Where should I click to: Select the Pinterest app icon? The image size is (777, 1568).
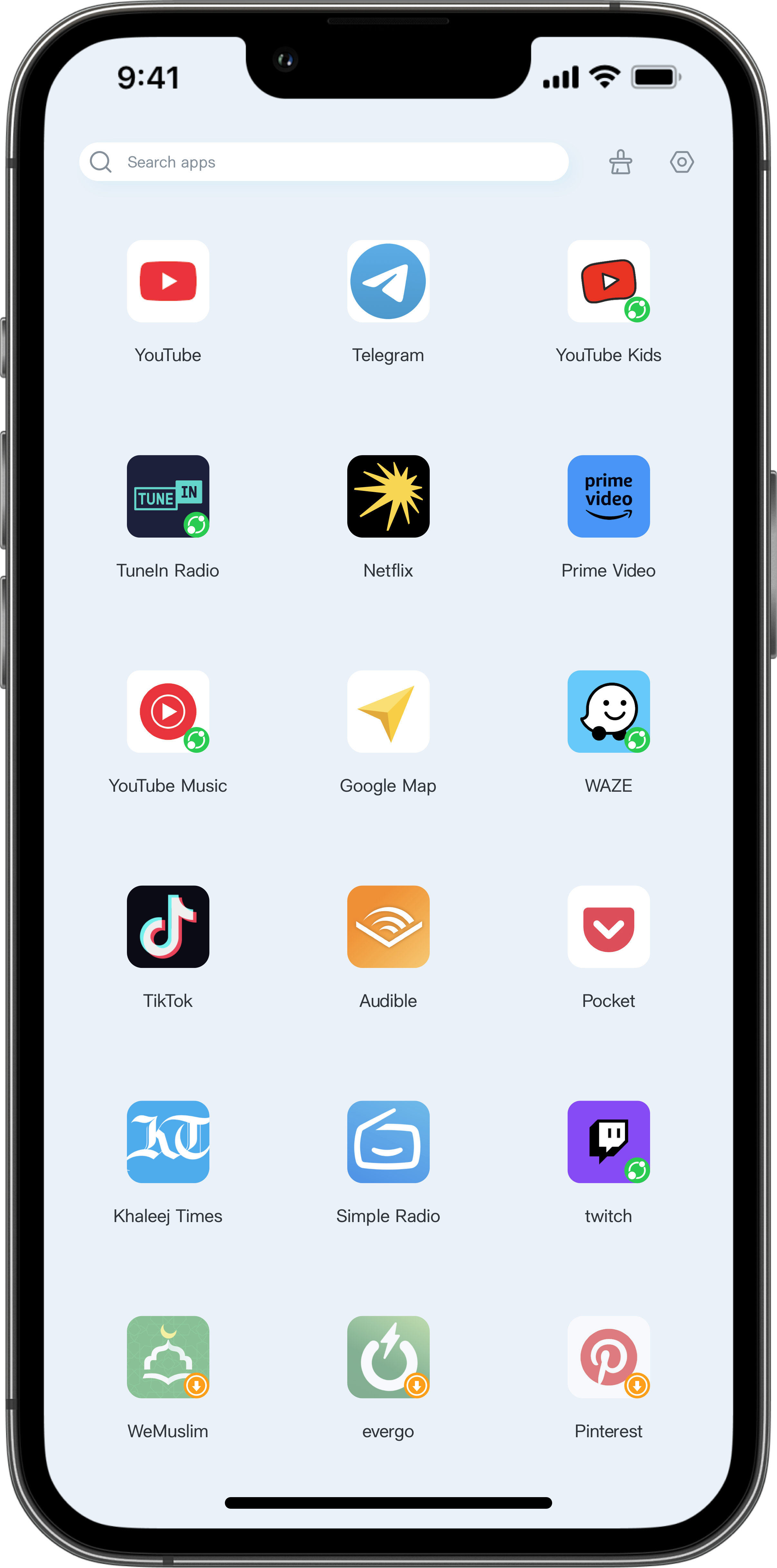[608, 1357]
